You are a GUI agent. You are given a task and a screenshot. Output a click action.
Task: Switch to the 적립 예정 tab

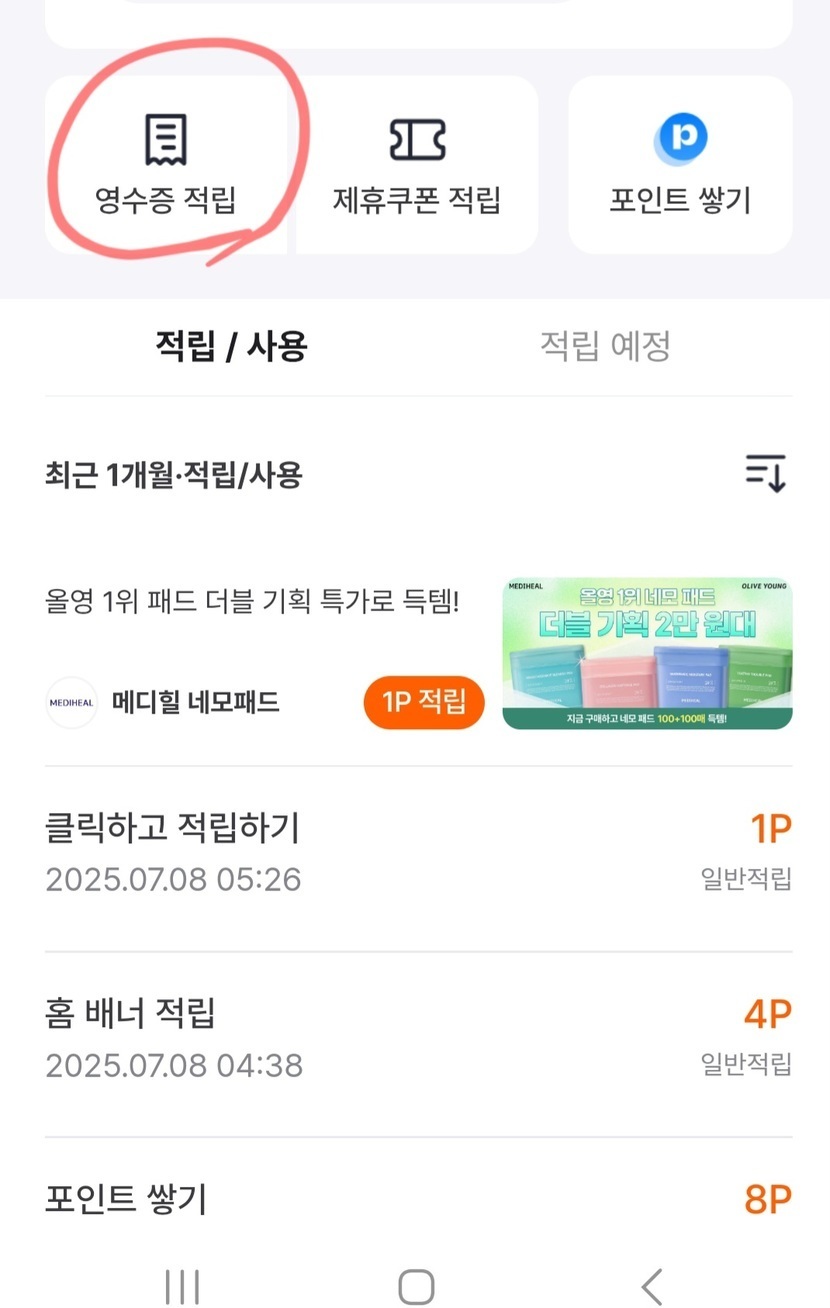click(x=605, y=347)
